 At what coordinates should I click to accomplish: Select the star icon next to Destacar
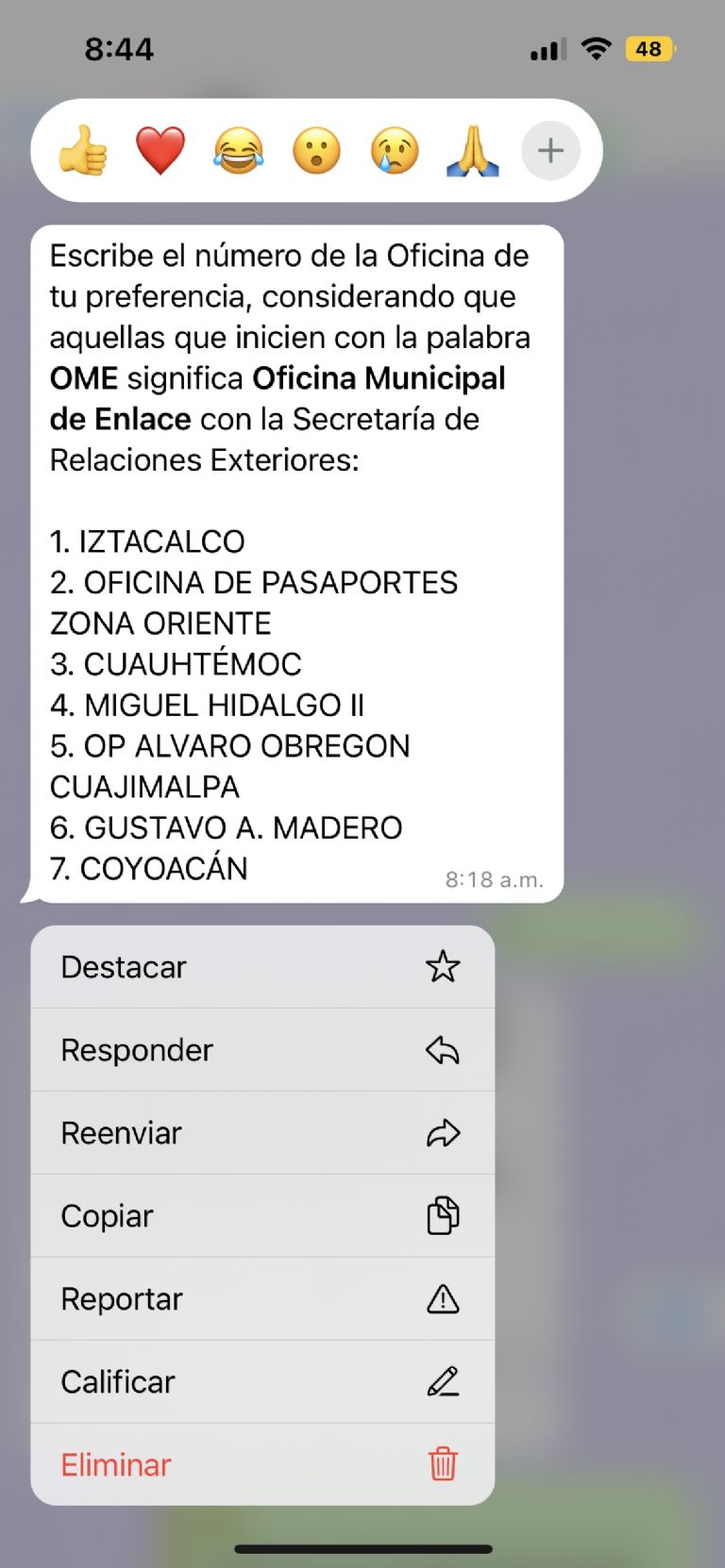pyautogui.click(x=444, y=966)
